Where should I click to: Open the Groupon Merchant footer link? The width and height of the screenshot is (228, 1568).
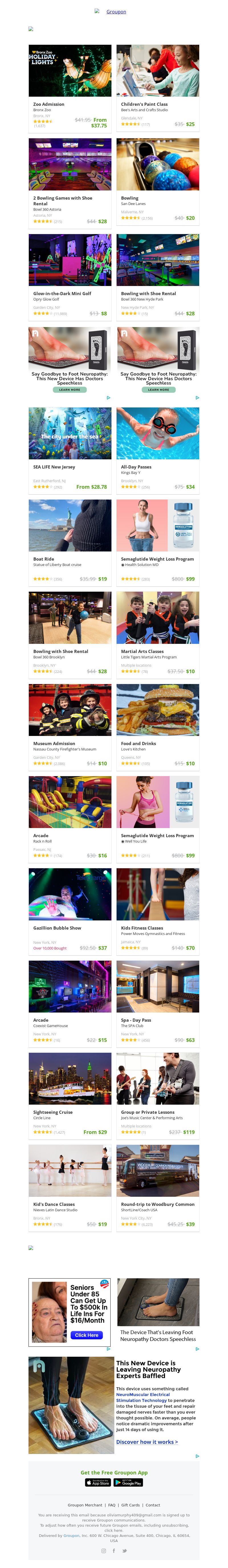85,1505
